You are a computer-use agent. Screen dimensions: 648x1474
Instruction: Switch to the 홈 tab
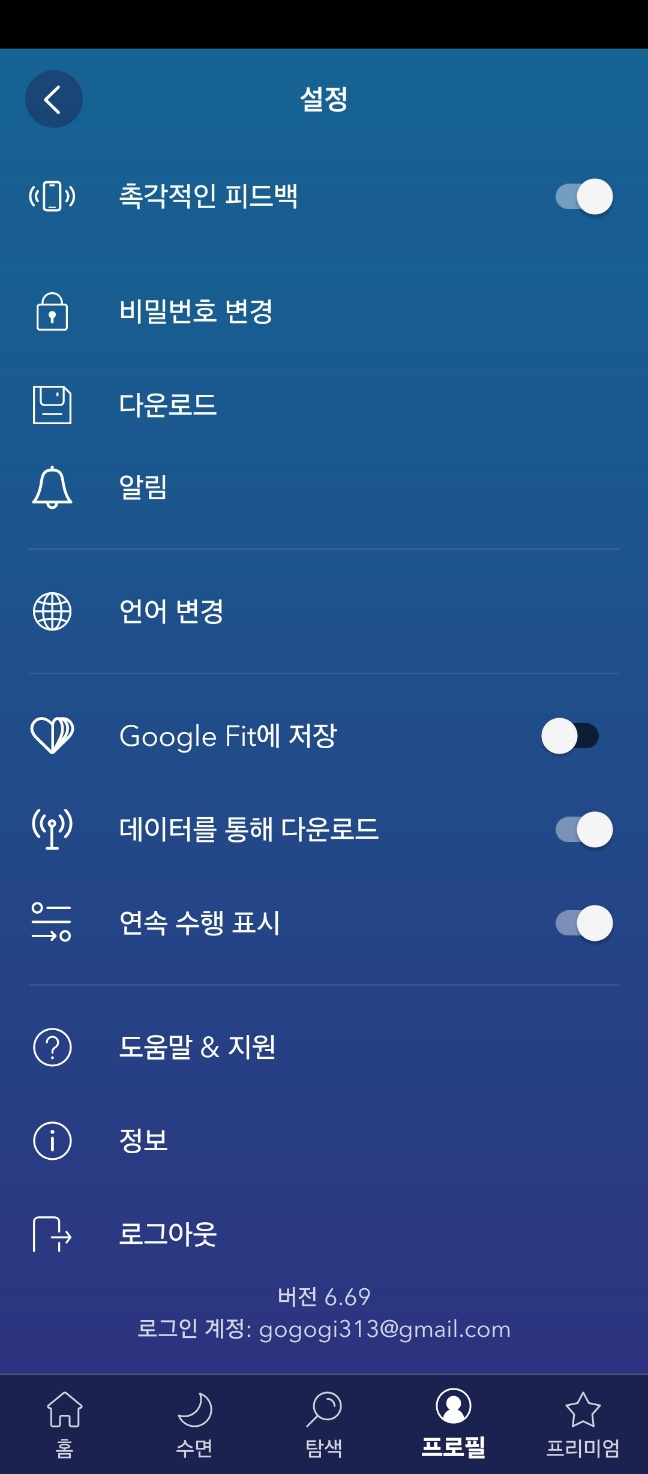(65, 1424)
